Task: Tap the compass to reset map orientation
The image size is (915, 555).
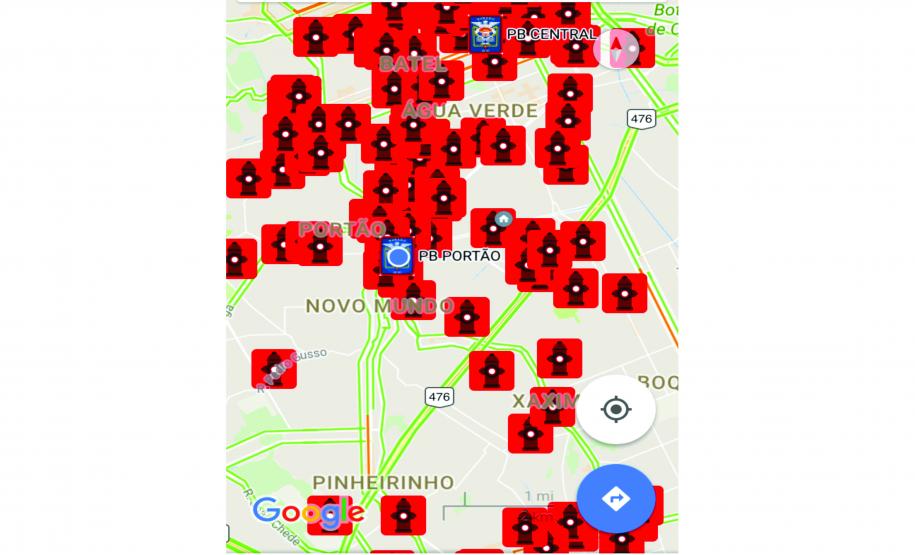Action: pyautogui.click(x=616, y=48)
